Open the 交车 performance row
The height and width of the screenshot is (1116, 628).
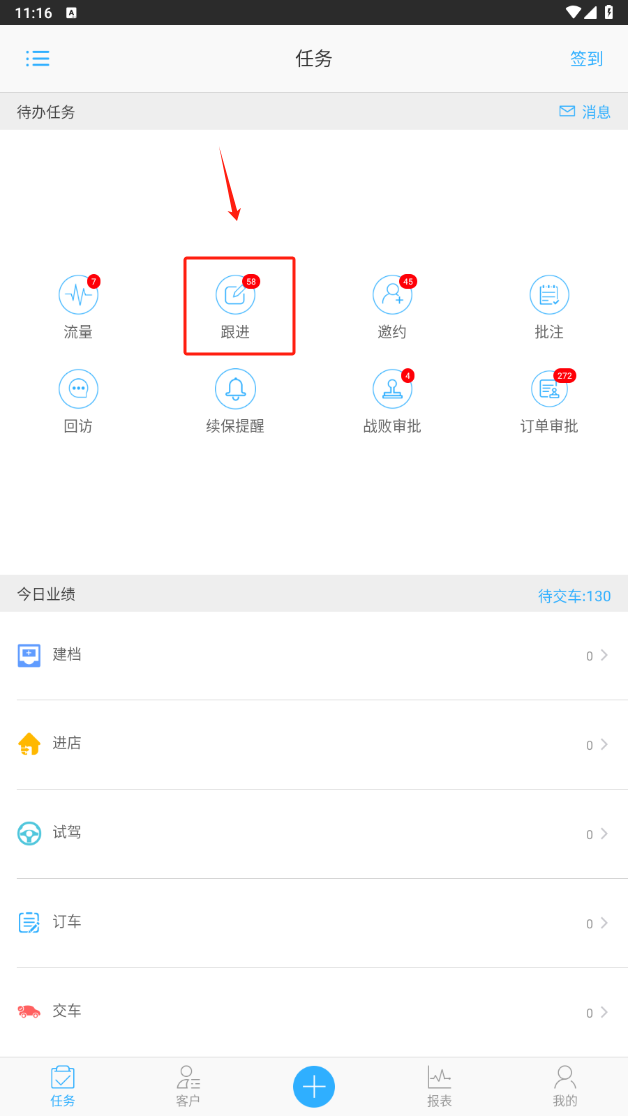coord(314,1012)
